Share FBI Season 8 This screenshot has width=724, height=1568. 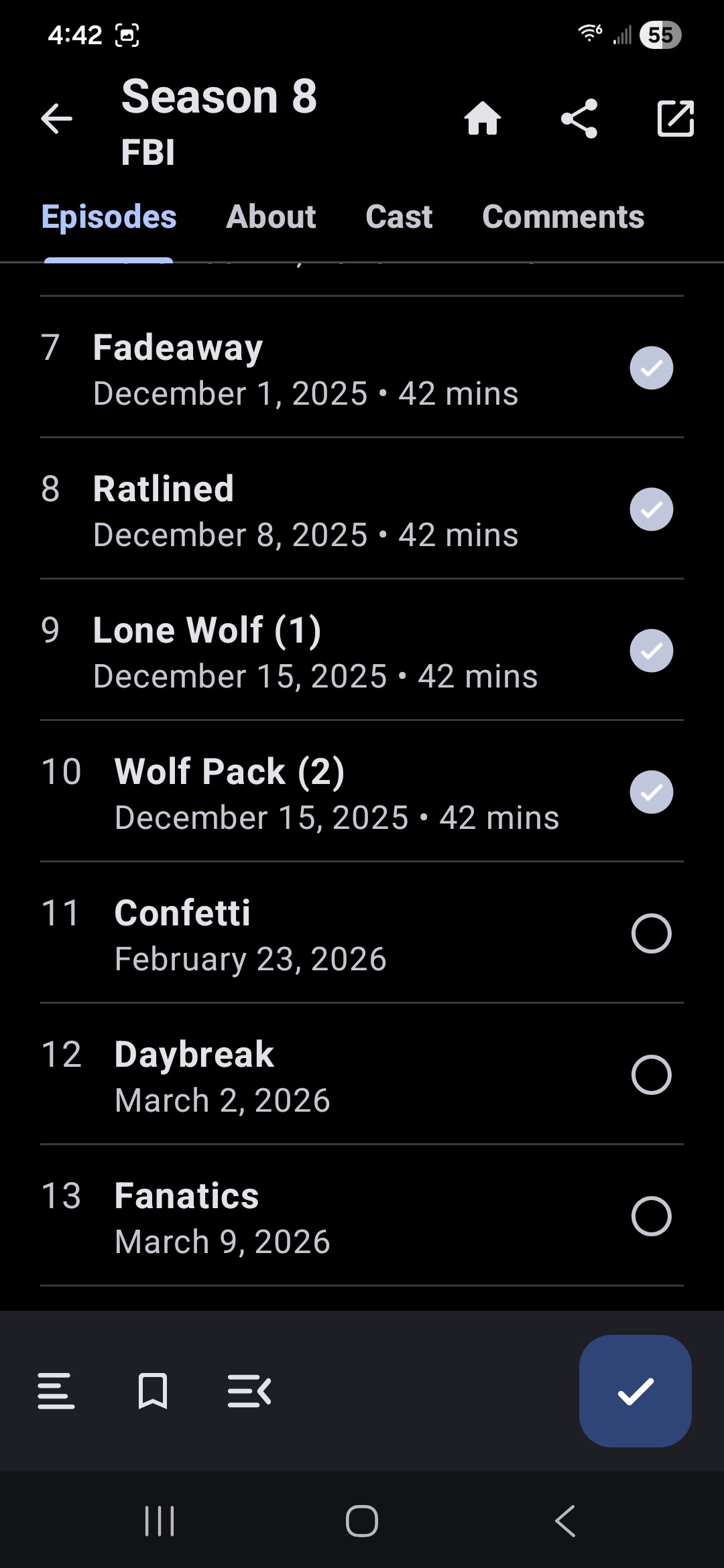(x=579, y=119)
